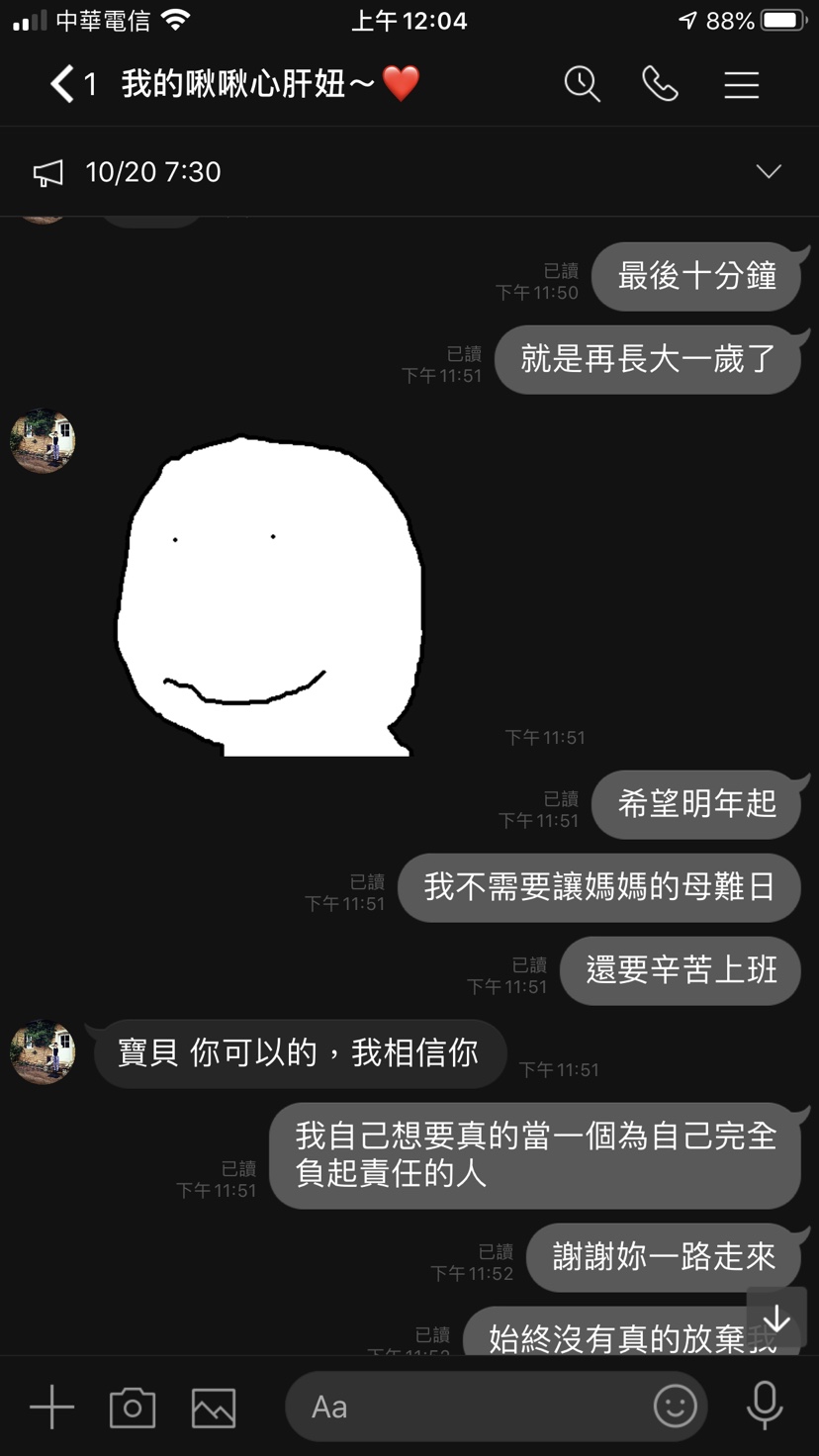Open the camera
This screenshot has width=819, height=1456.
133,1407
